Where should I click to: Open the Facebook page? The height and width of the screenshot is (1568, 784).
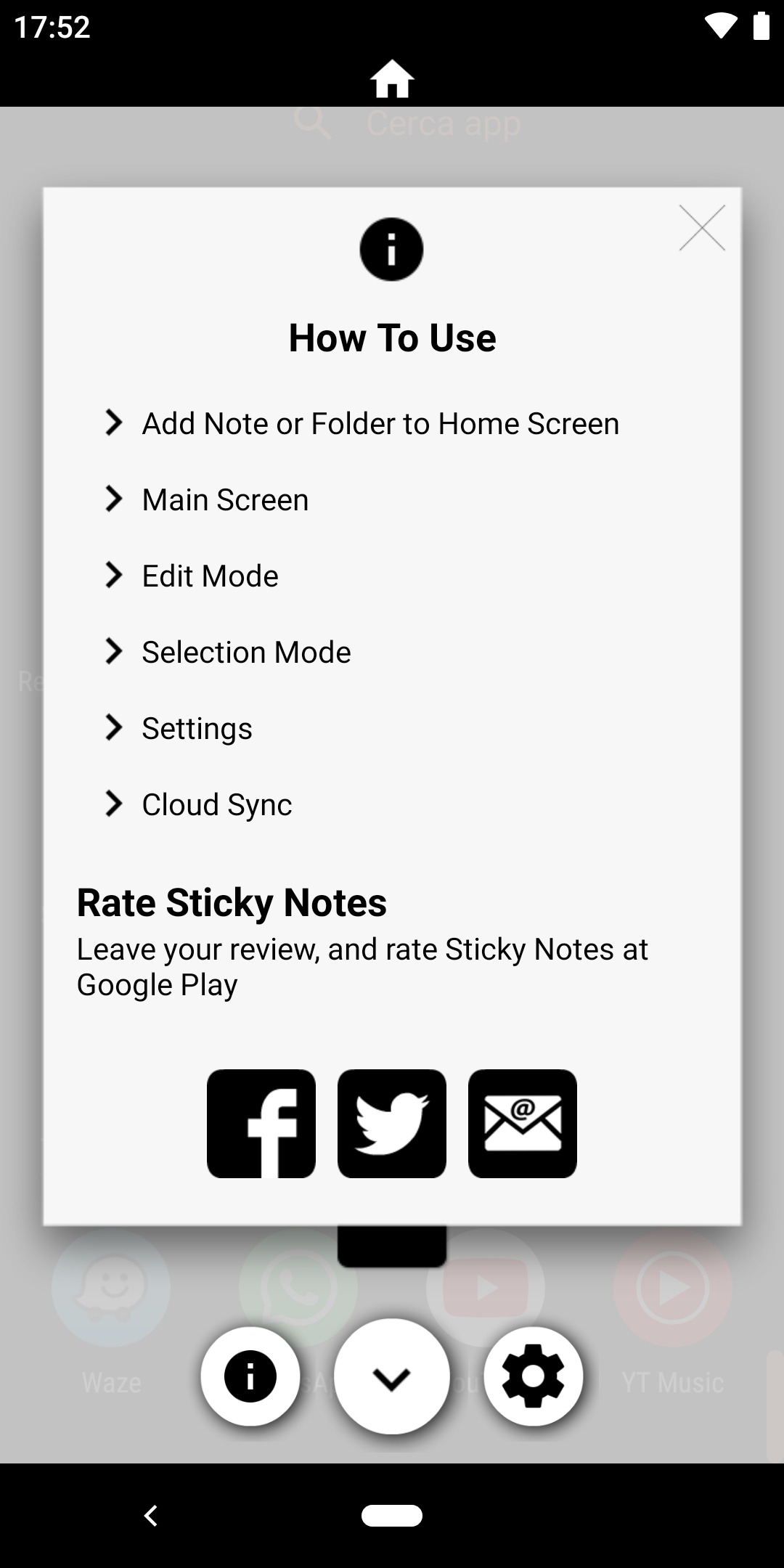261,1124
